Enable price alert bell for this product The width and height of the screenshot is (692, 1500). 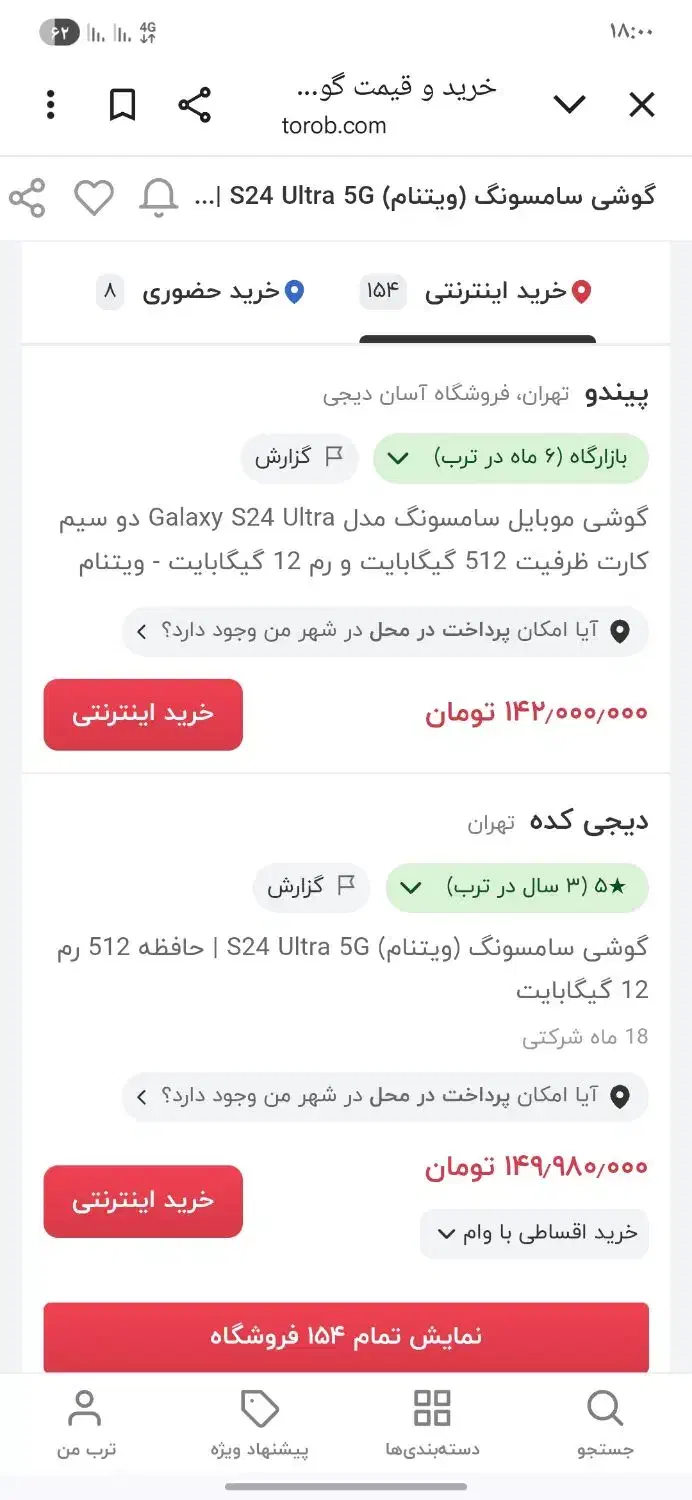[x=158, y=197]
